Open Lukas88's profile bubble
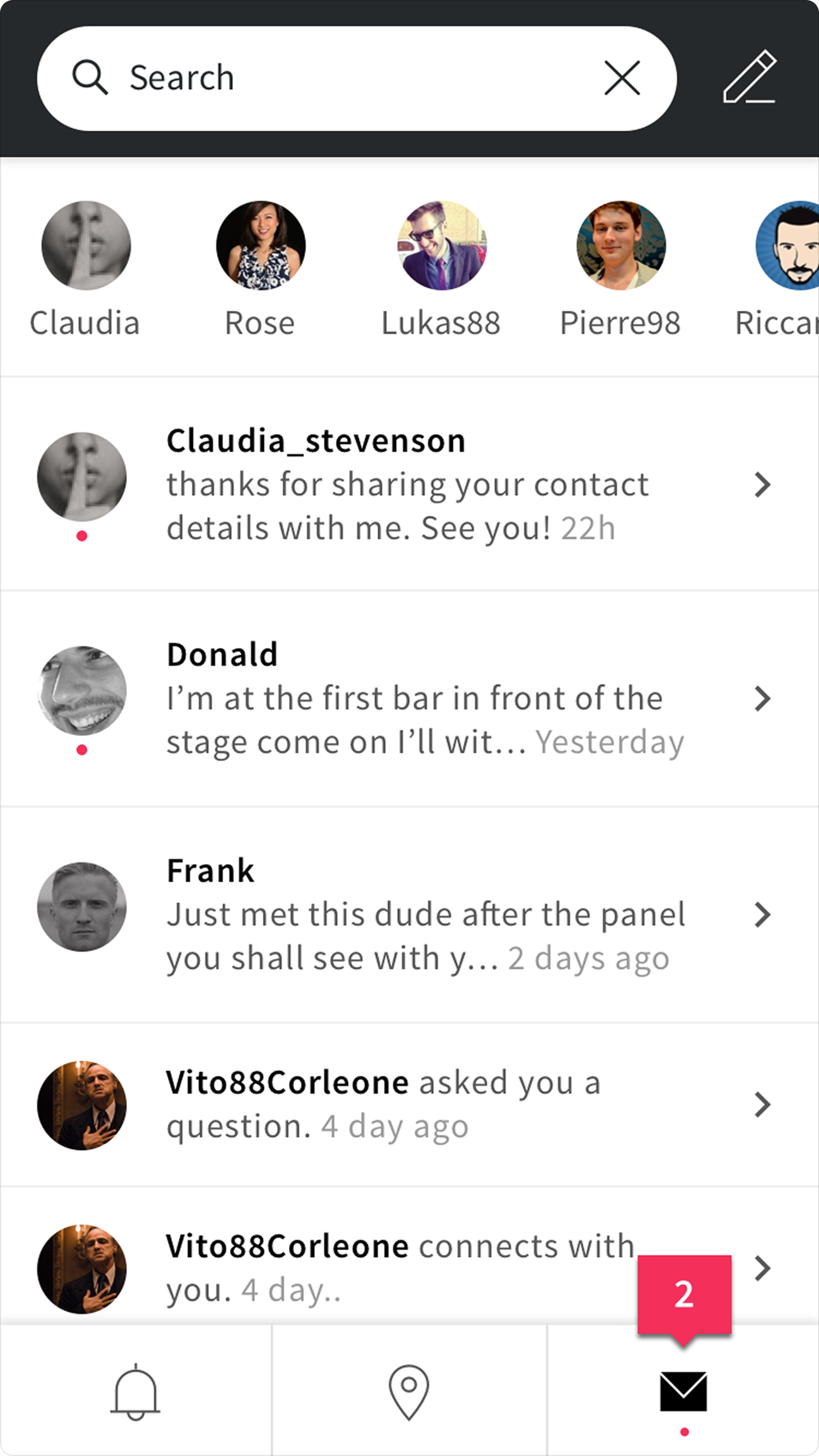819x1456 pixels. [x=441, y=246]
